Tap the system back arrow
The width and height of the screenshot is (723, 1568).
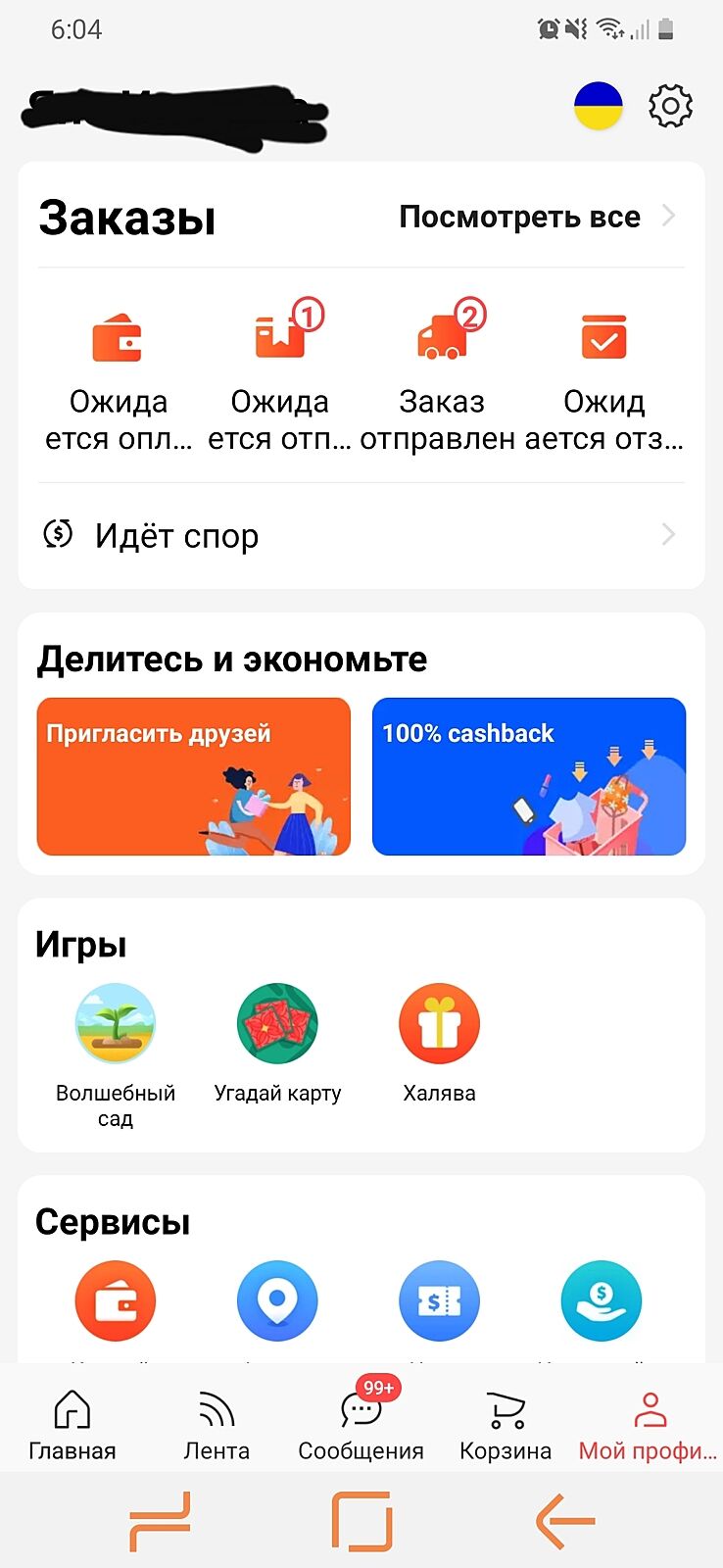coord(565,1521)
